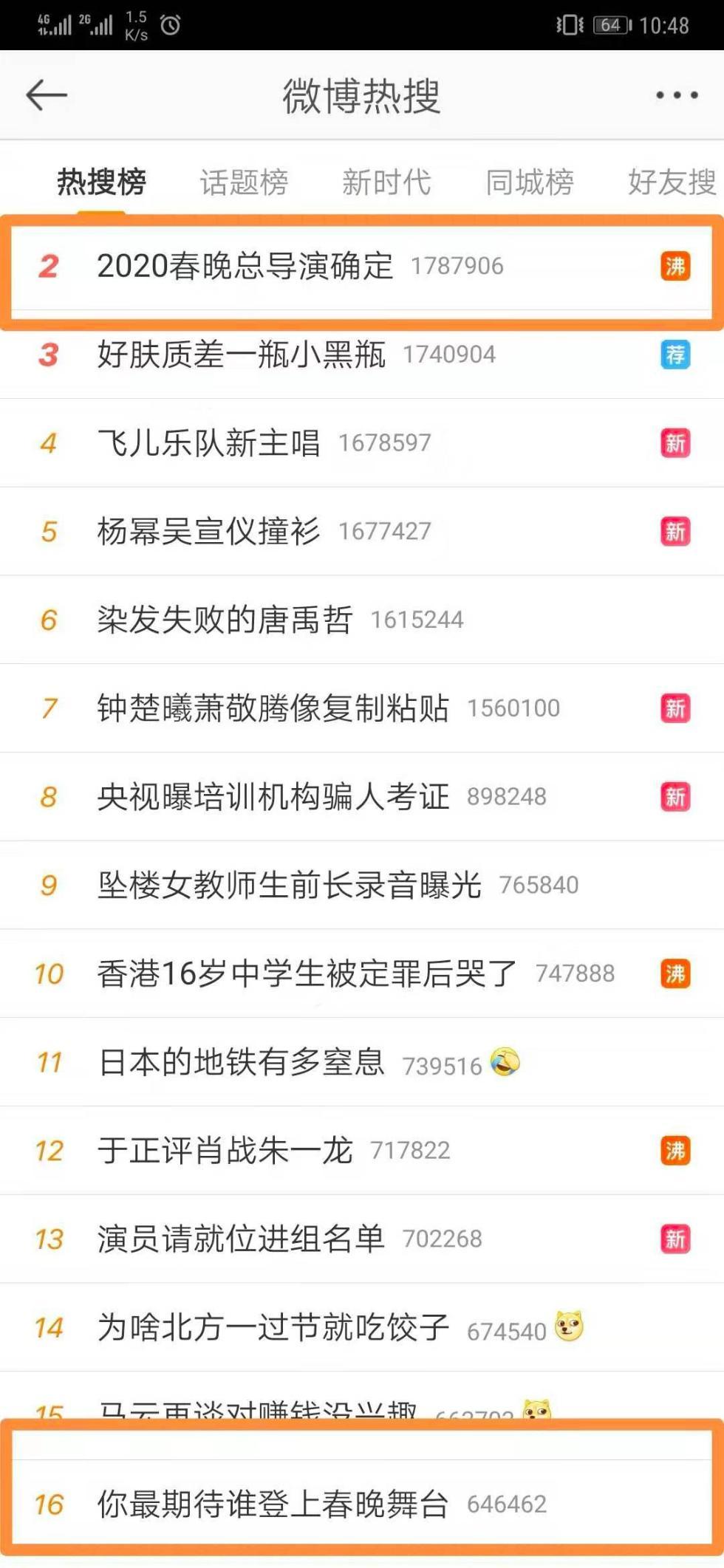The height and width of the screenshot is (1568, 724).
Task: Switch to the 好友搜 tab
Action: (x=671, y=182)
